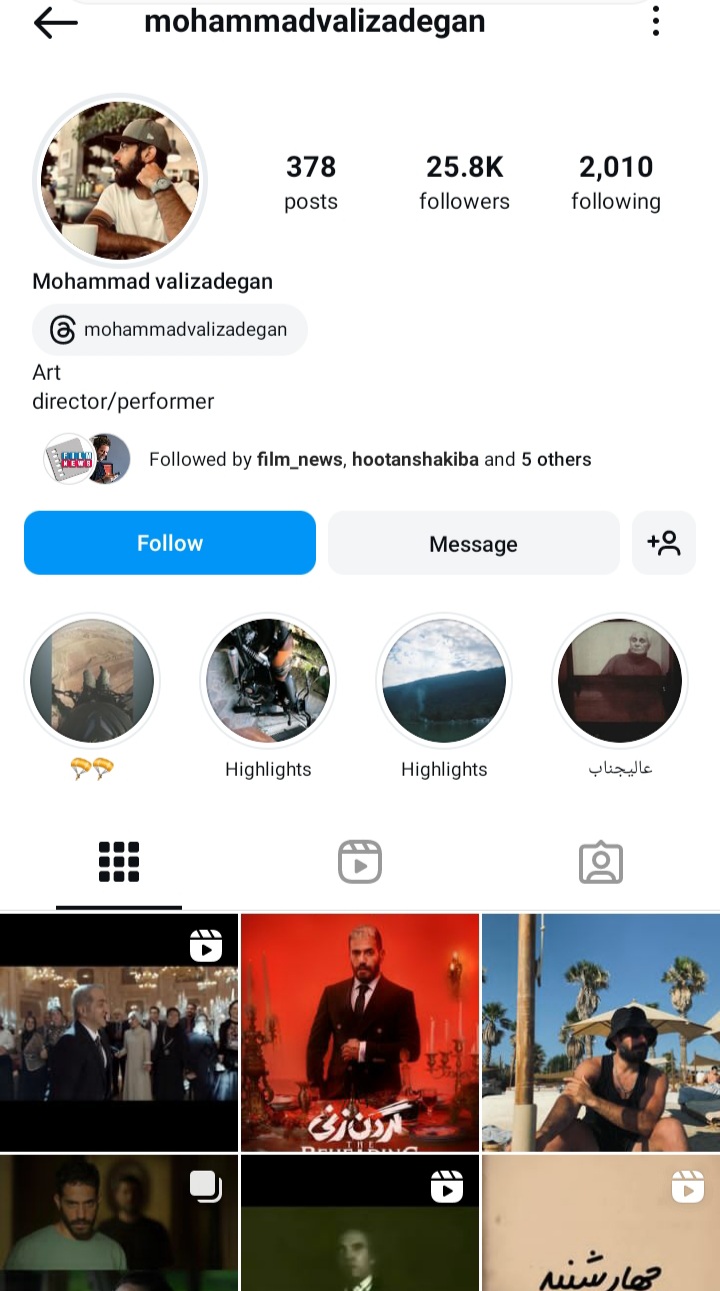Image resolution: width=720 pixels, height=1291 pixels.
Task: Switch to the tagged photos tab
Action: 601,862
